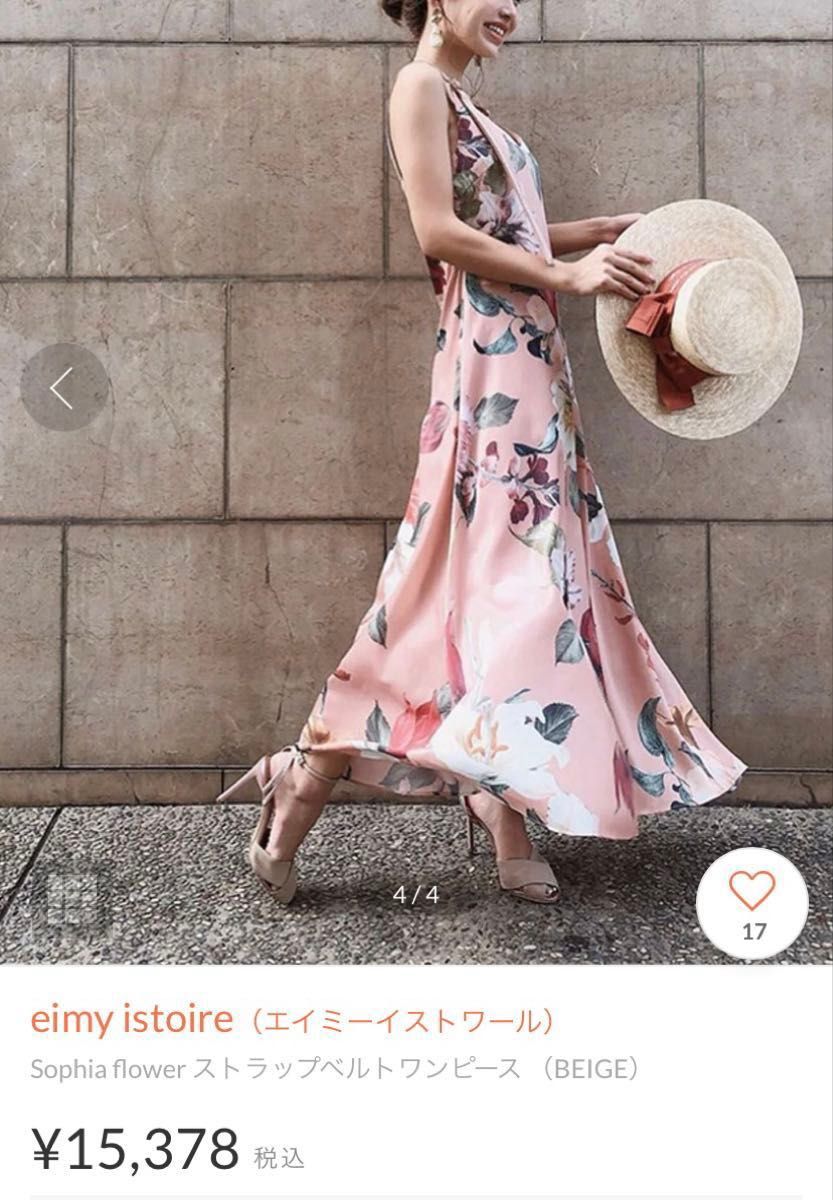Add this dress to favorites
833x1200 pixels.
click(x=752, y=902)
